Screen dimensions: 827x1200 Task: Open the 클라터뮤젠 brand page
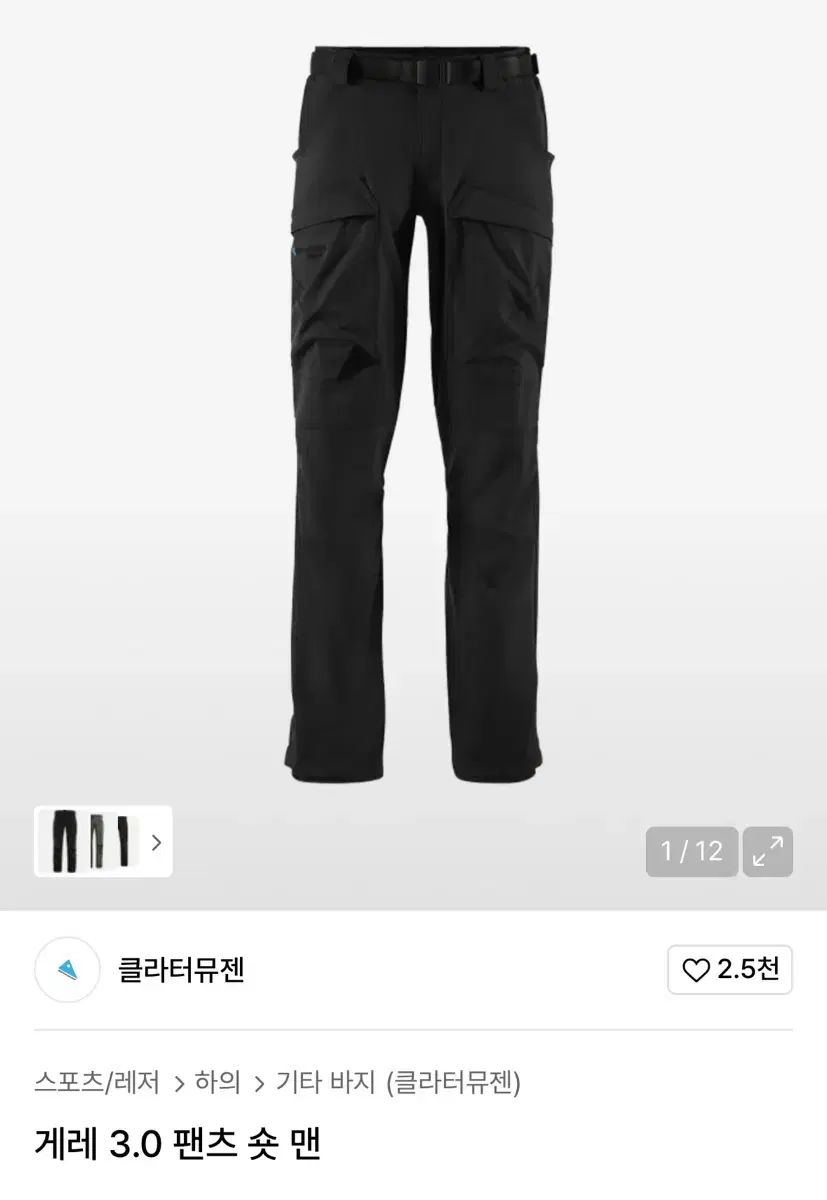[x=181, y=969]
